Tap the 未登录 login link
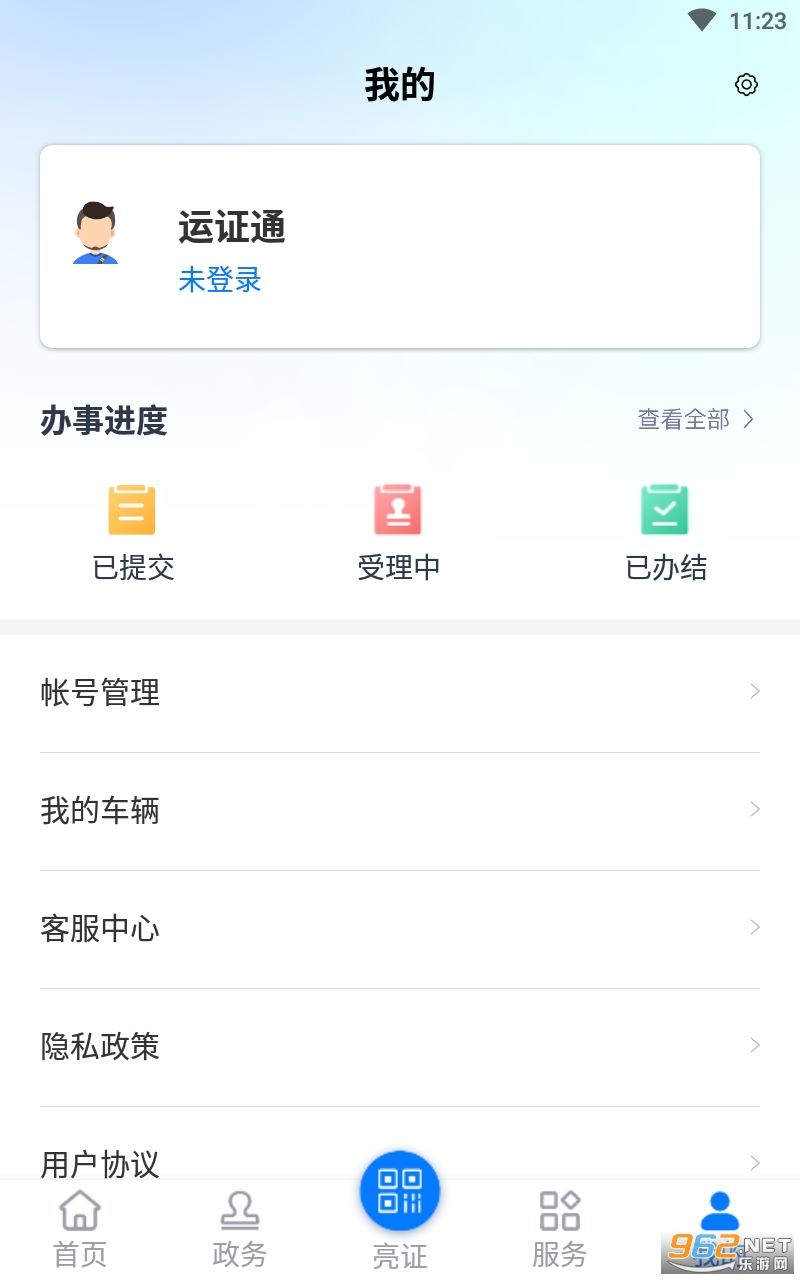The image size is (800, 1280). tap(220, 280)
